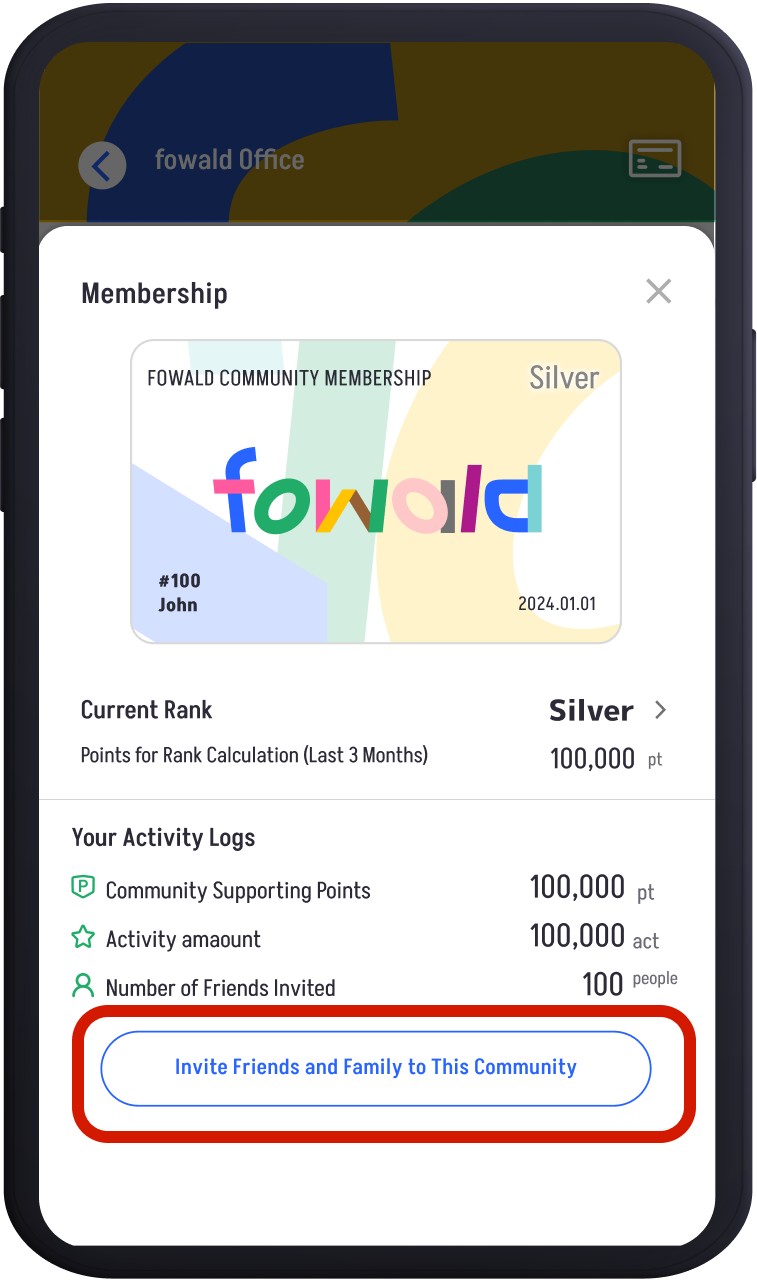Invite Friends and Family to This Community
Viewport: 757px width, 1280px height.
[x=376, y=1068]
